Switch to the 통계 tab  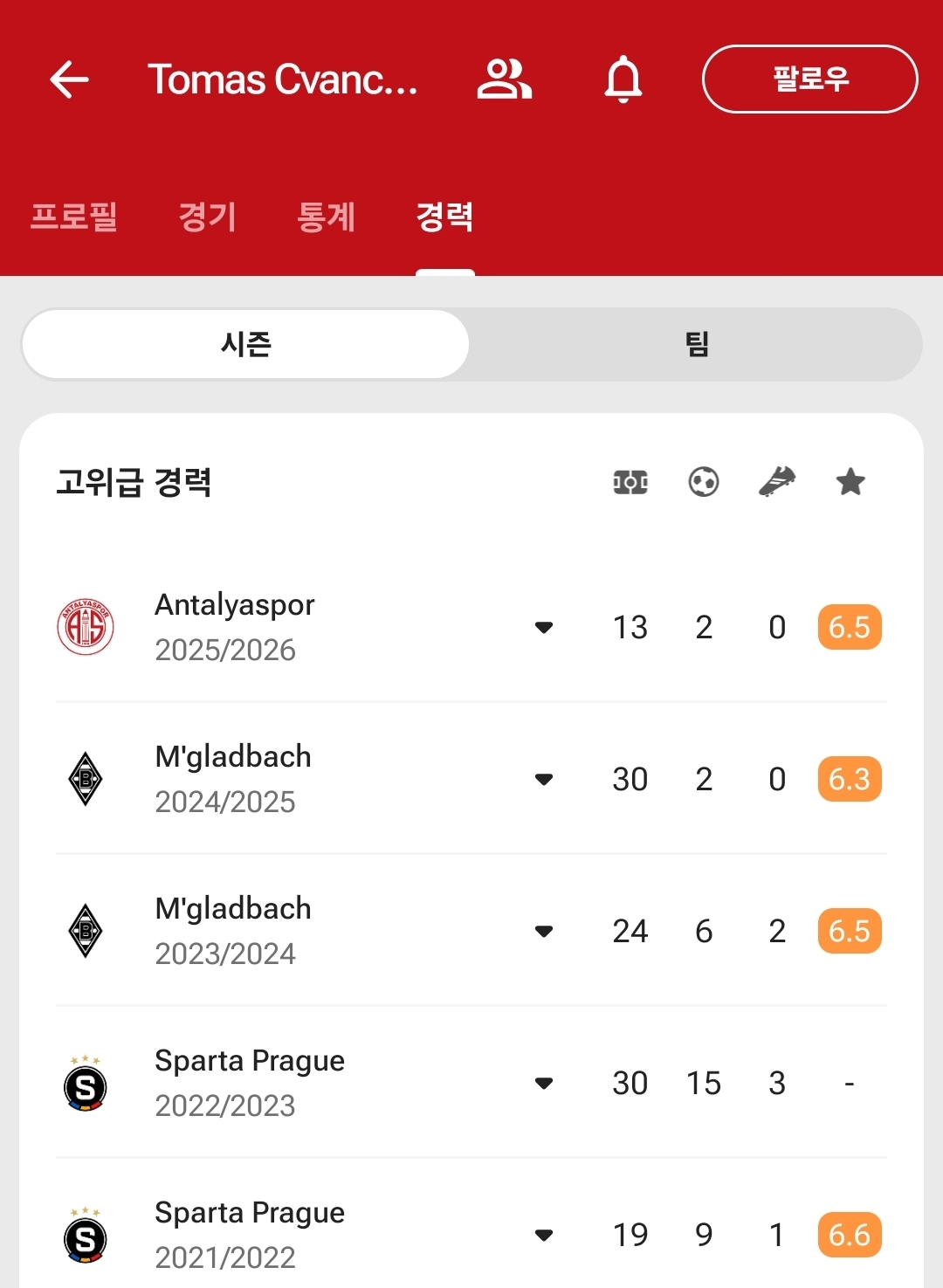(327, 217)
